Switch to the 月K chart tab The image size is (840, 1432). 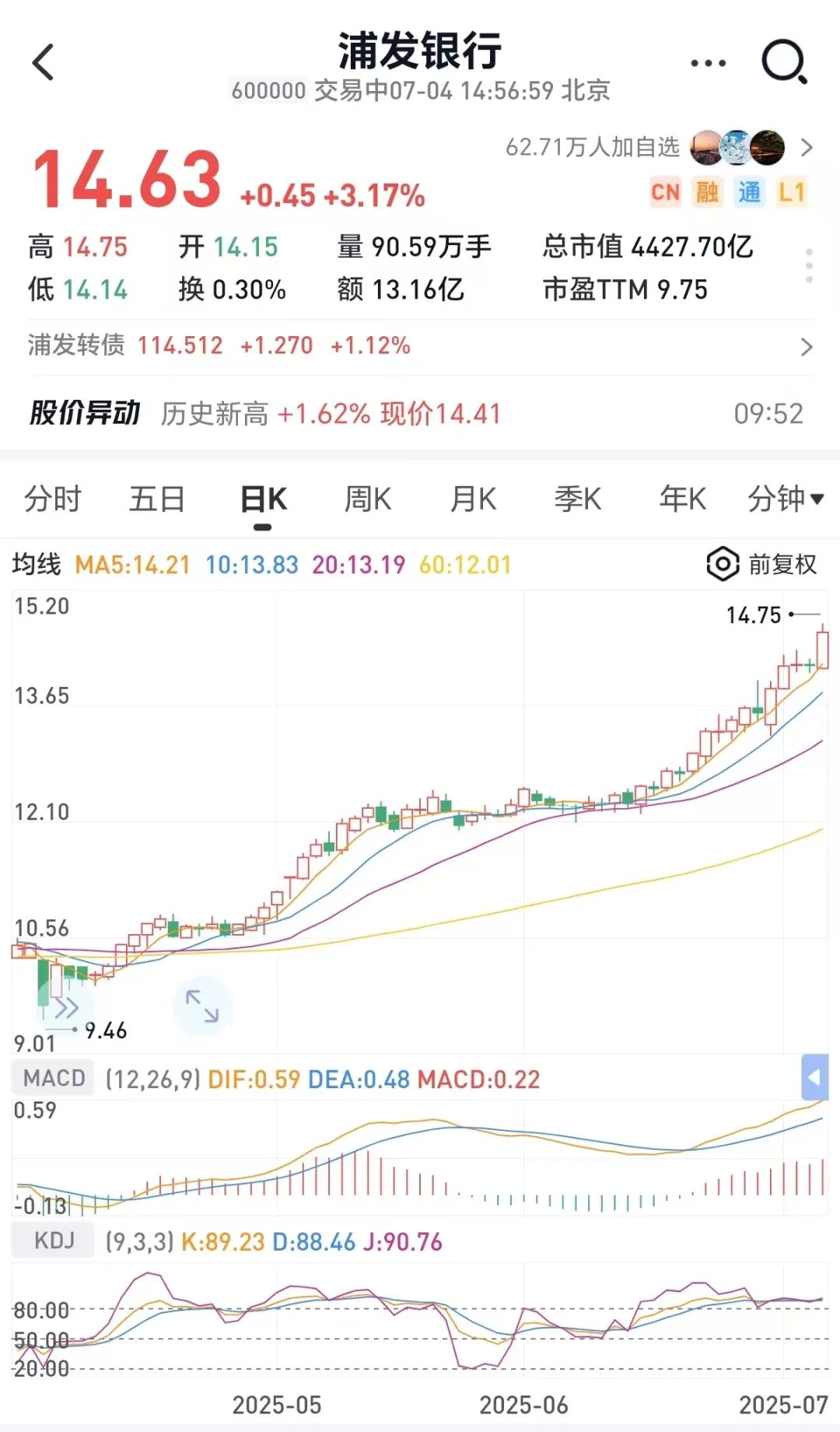[x=473, y=499]
